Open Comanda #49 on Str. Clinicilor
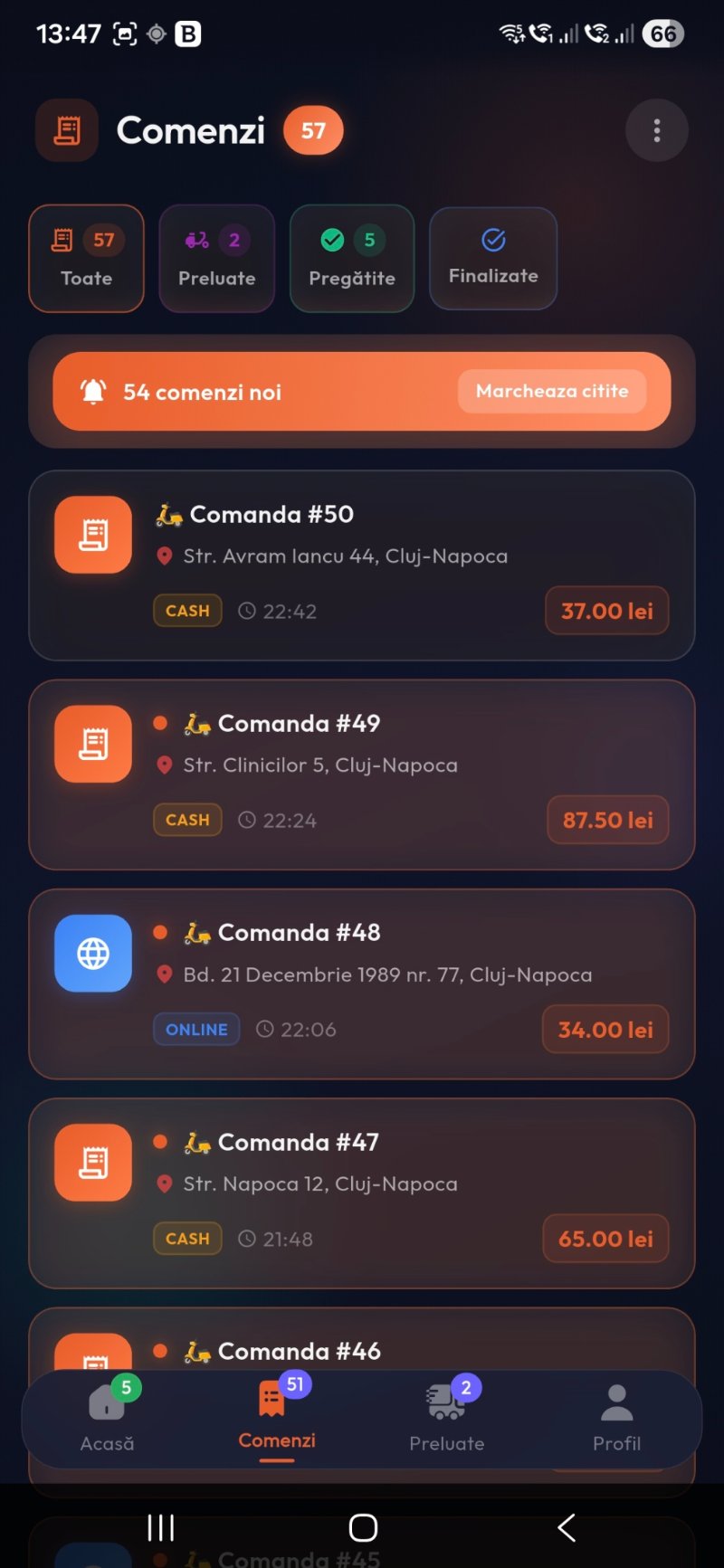The width and height of the screenshot is (724, 1568). pyautogui.click(x=362, y=774)
